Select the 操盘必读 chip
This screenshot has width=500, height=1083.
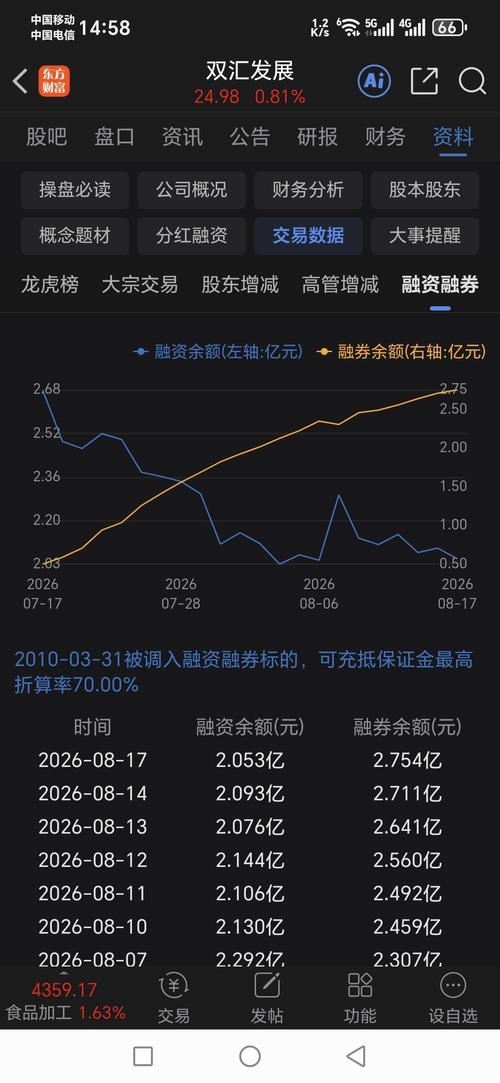[75, 190]
